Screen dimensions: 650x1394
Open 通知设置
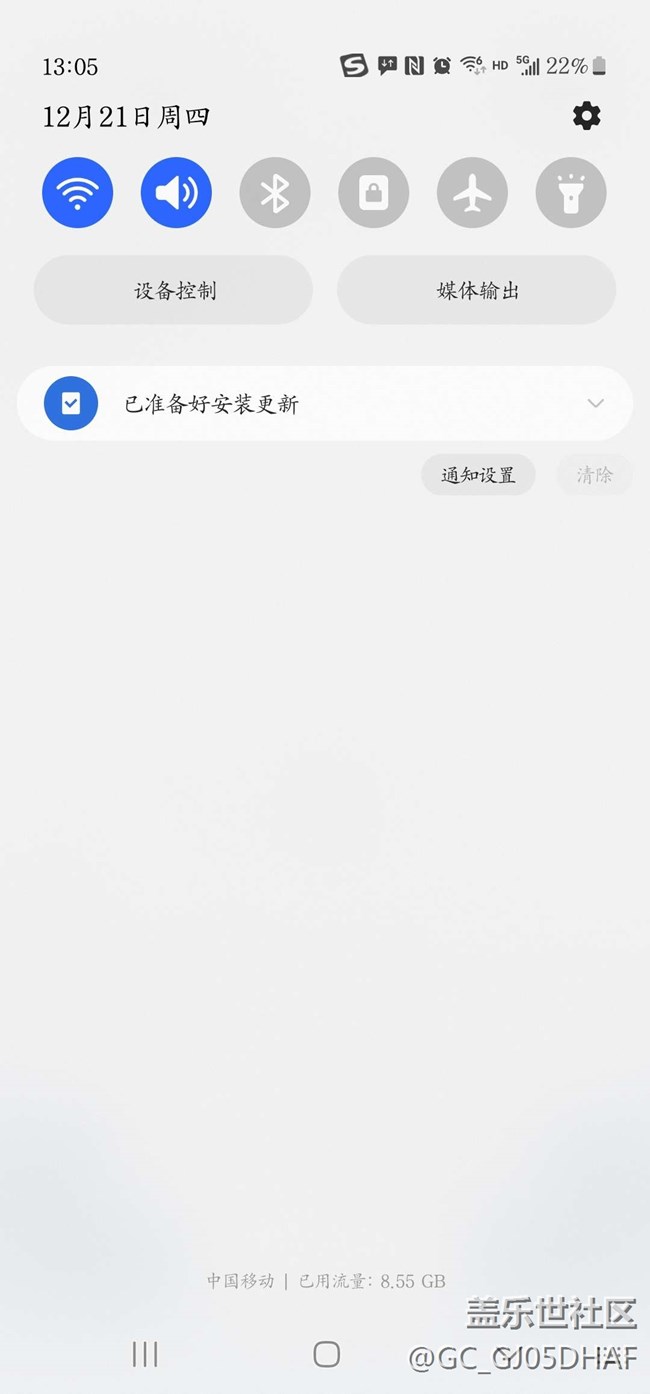point(478,475)
